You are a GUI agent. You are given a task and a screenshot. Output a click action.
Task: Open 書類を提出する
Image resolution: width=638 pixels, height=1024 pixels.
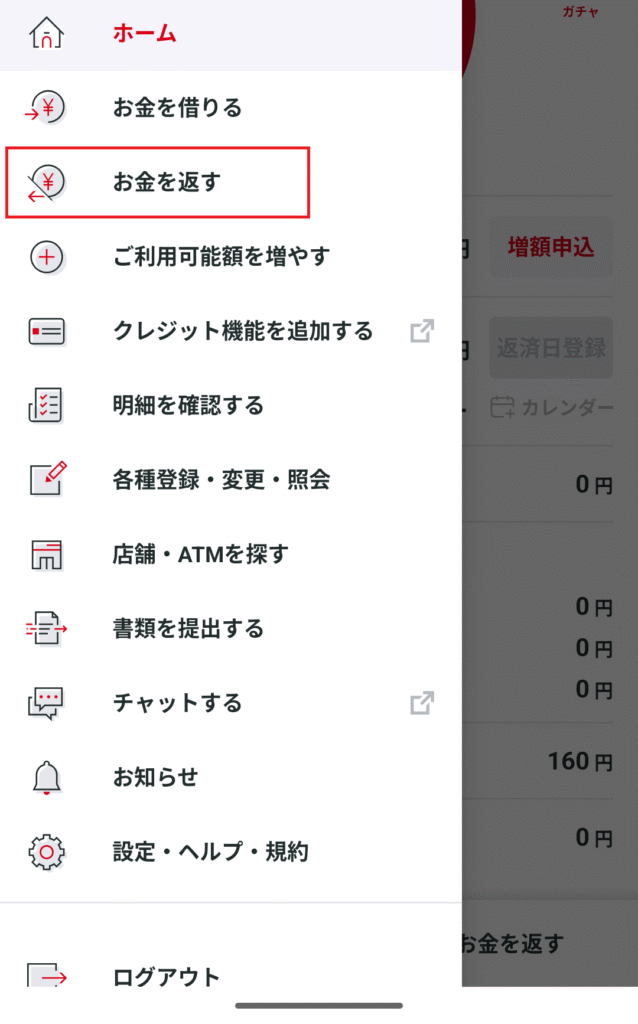(188, 628)
